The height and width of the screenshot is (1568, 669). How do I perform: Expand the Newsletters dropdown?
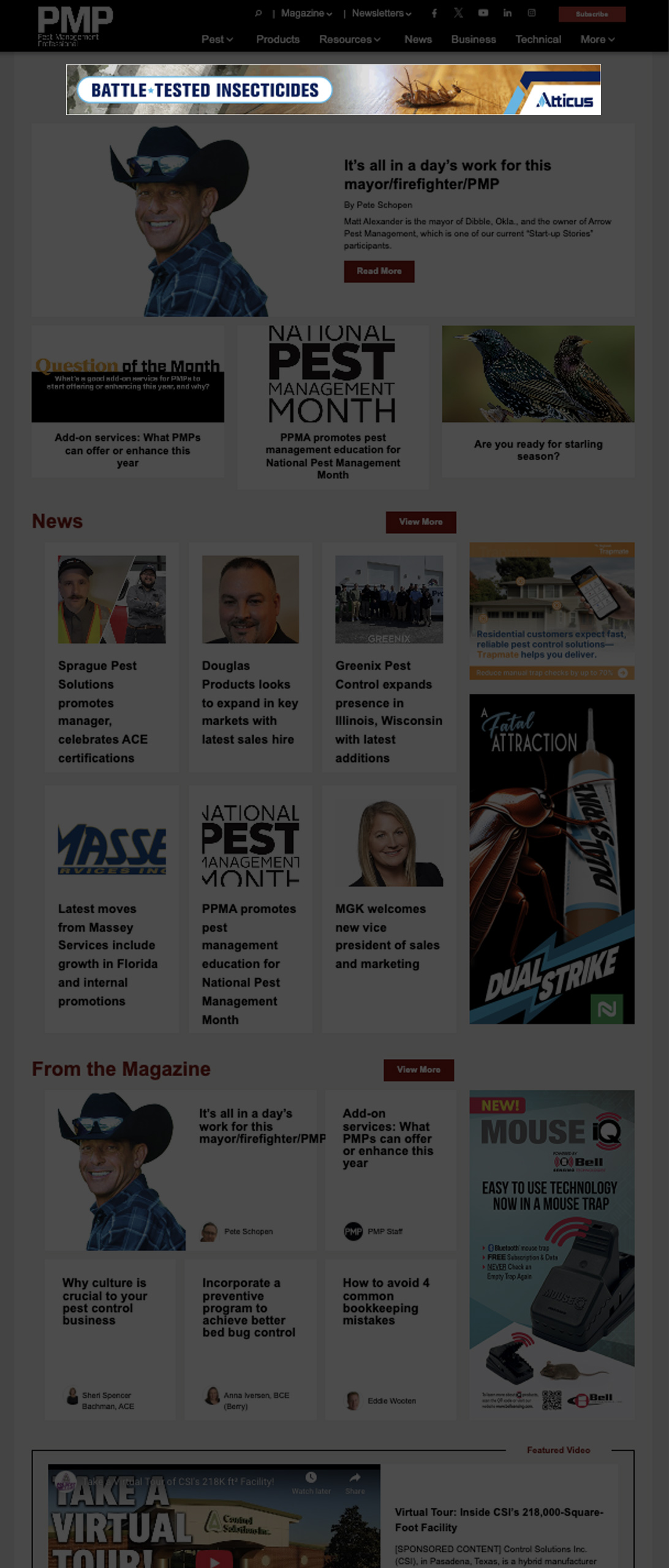381,13
